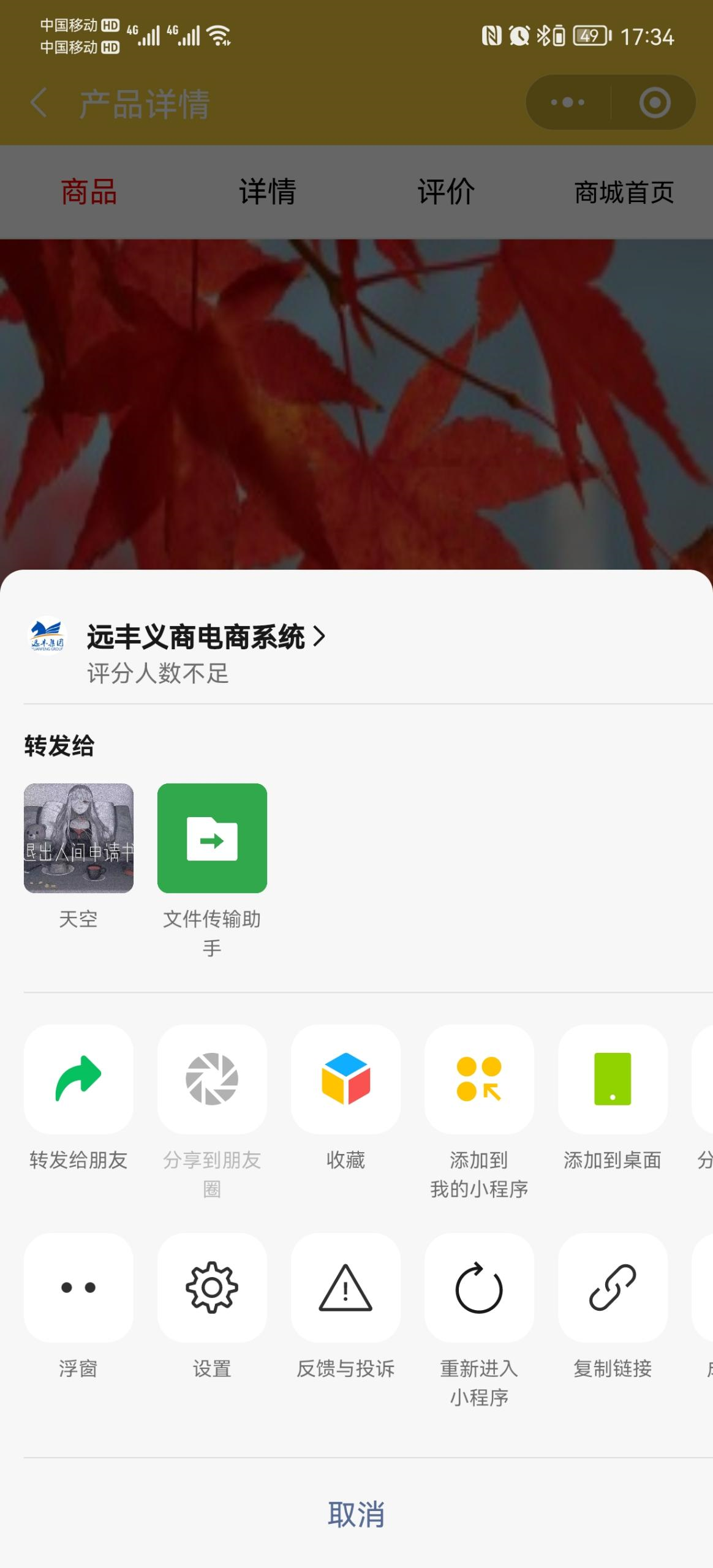Image resolution: width=713 pixels, height=1568 pixels.
Task: Tap 收藏 to favorite mini program
Action: point(345,1079)
